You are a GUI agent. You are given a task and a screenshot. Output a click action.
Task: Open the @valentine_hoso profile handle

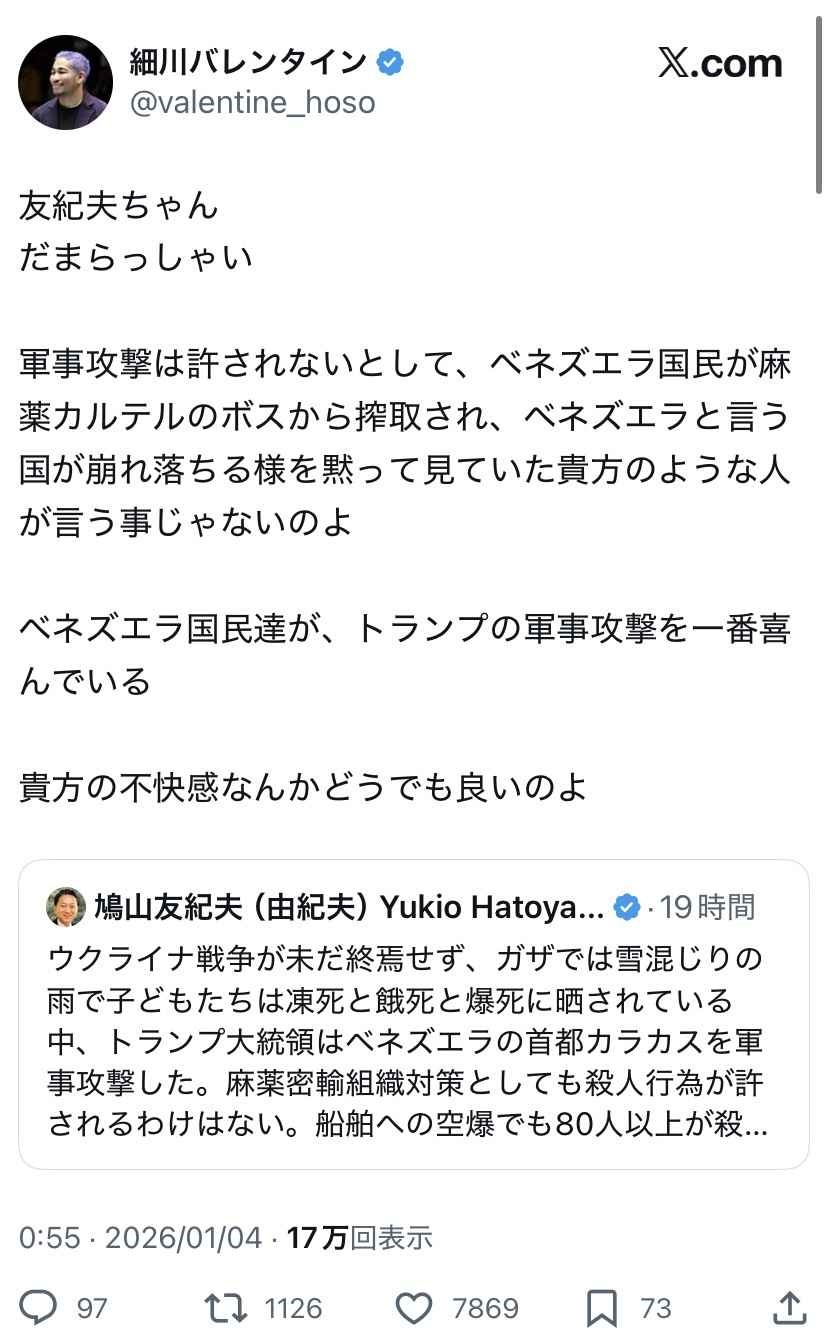[252, 102]
